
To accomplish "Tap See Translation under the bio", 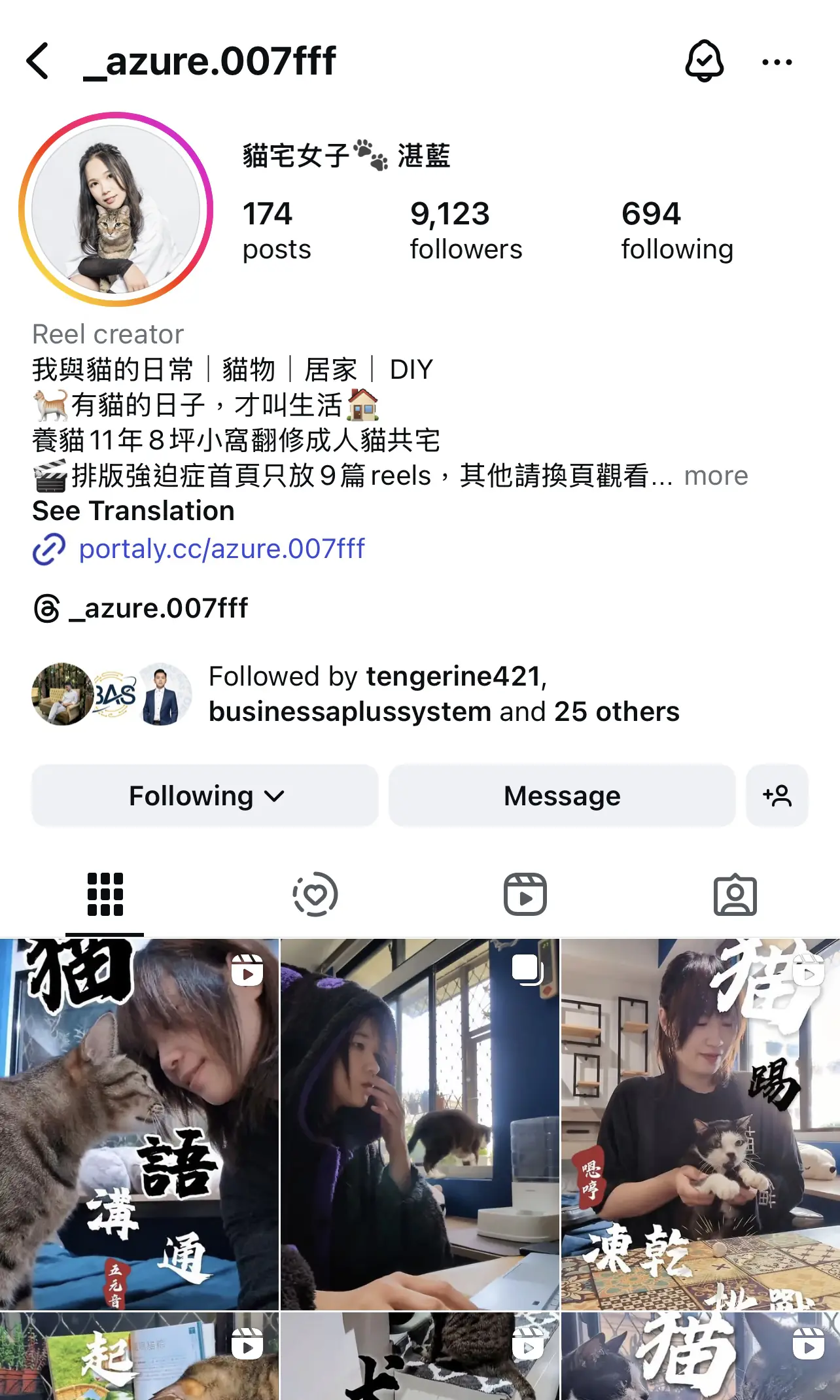I will pos(133,511).
